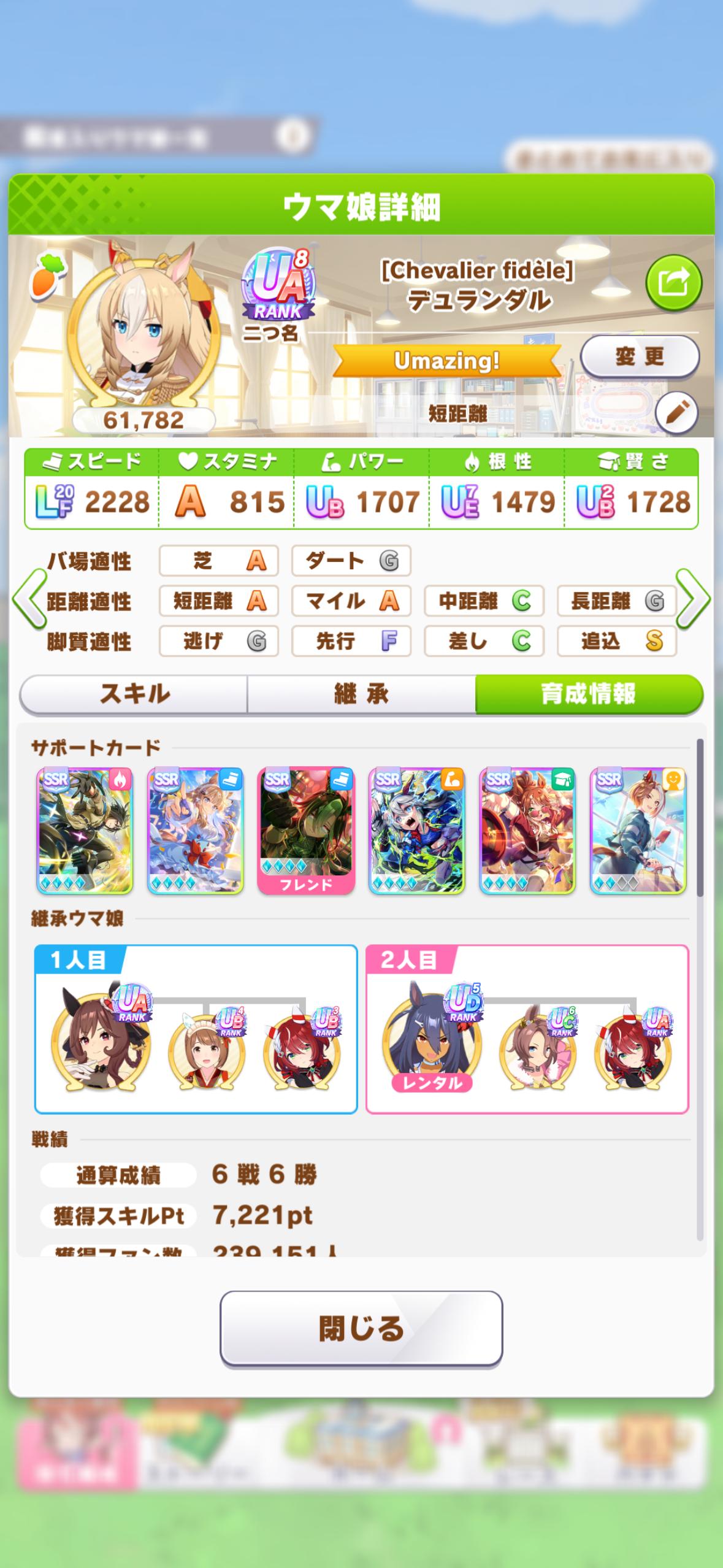The height and width of the screenshot is (1568, 723).
Task: Switch to the スキル tab
Action: (134, 694)
